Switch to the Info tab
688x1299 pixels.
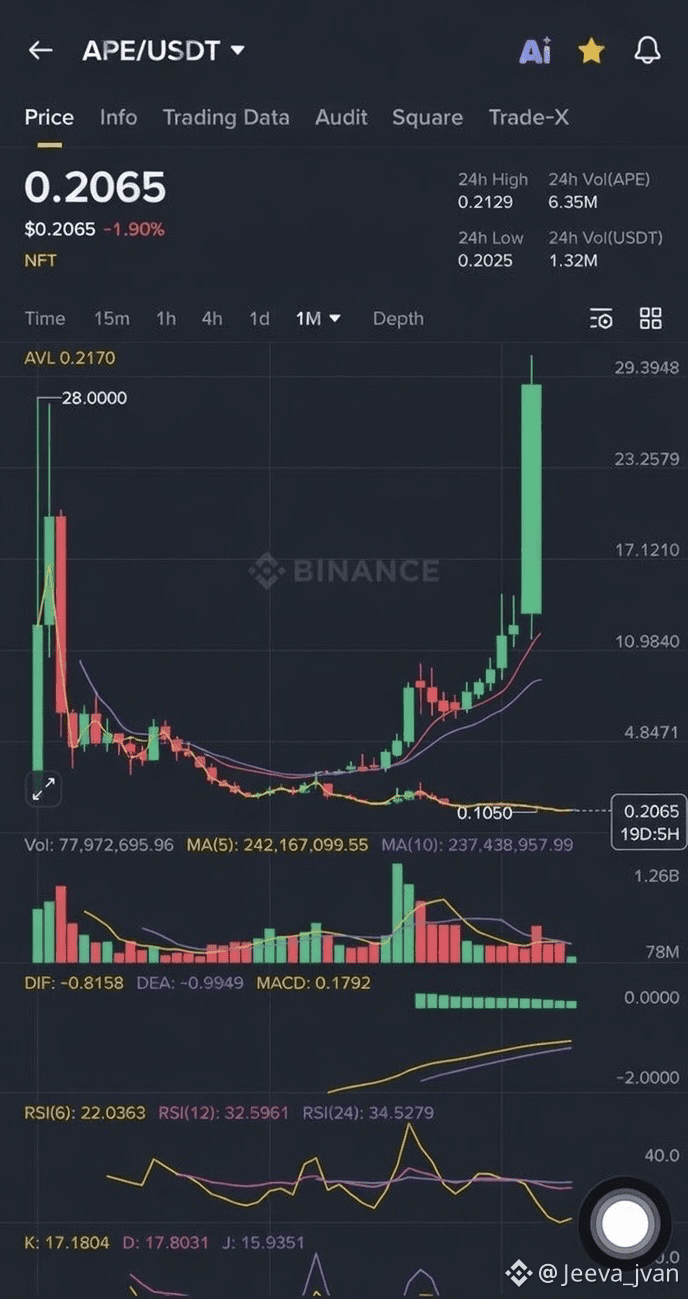pos(118,117)
